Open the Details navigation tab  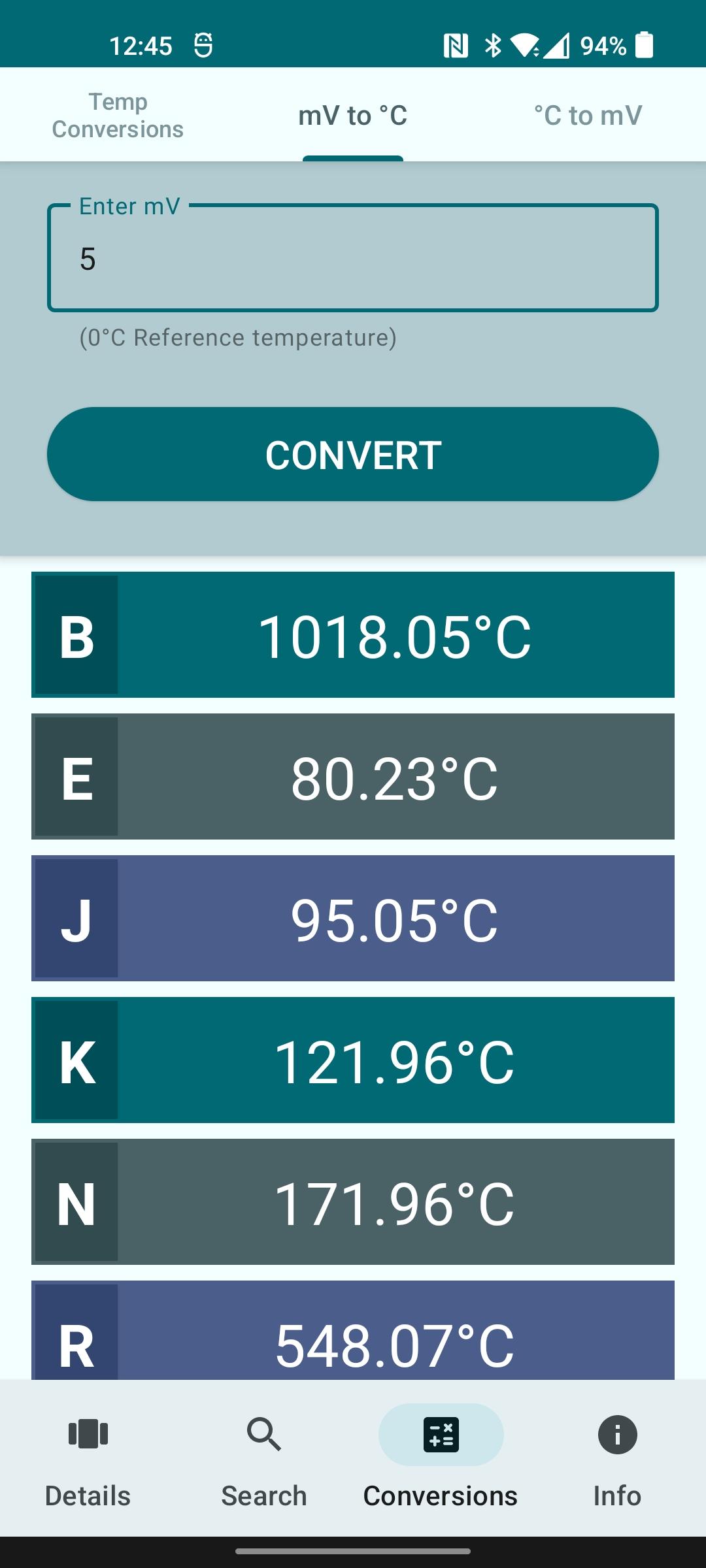pyautogui.click(x=88, y=1458)
